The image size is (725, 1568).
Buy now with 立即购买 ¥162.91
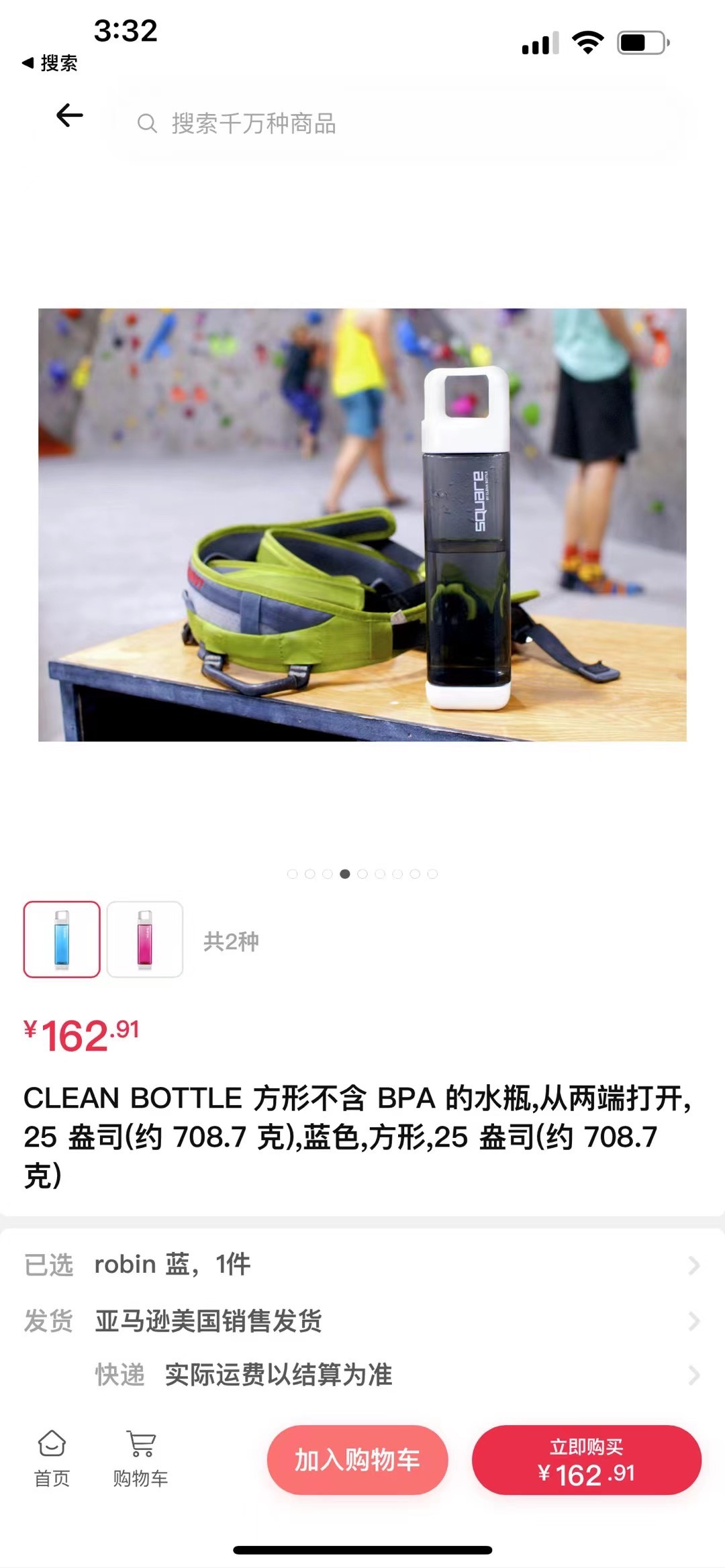[x=586, y=1459]
